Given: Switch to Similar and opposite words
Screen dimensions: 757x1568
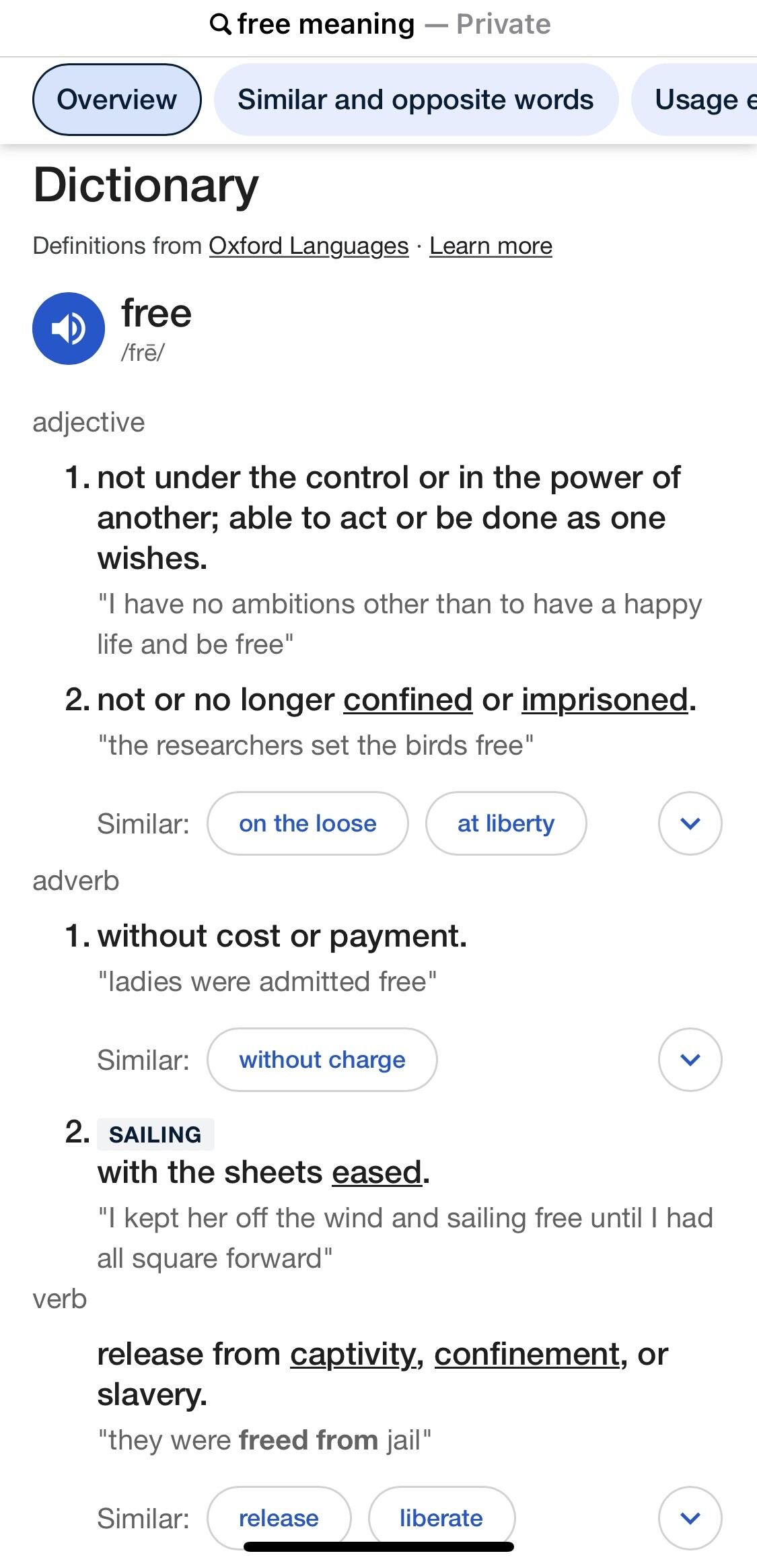Looking at the screenshot, I should [x=416, y=100].
